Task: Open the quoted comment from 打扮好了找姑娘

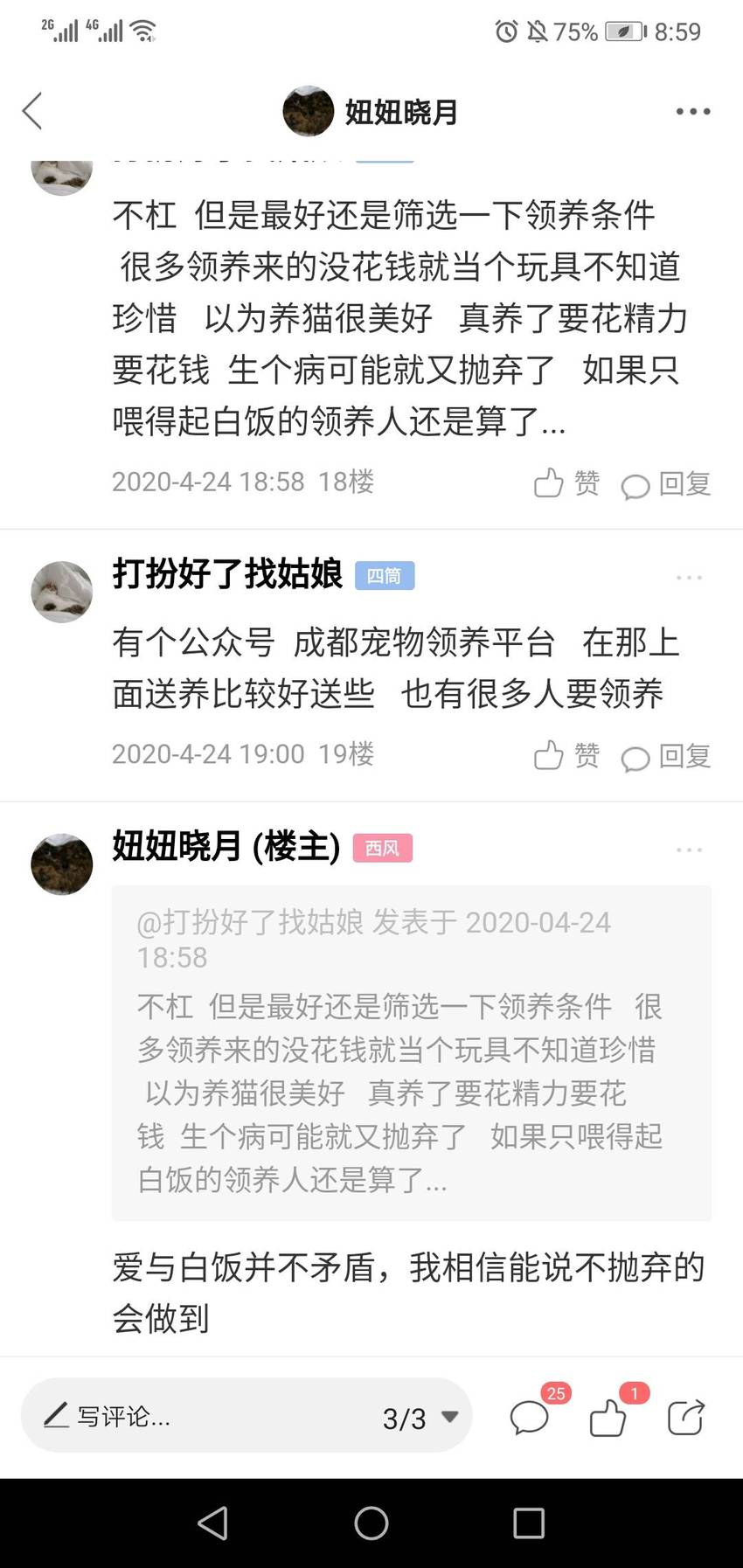Action: [x=412, y=1052]
